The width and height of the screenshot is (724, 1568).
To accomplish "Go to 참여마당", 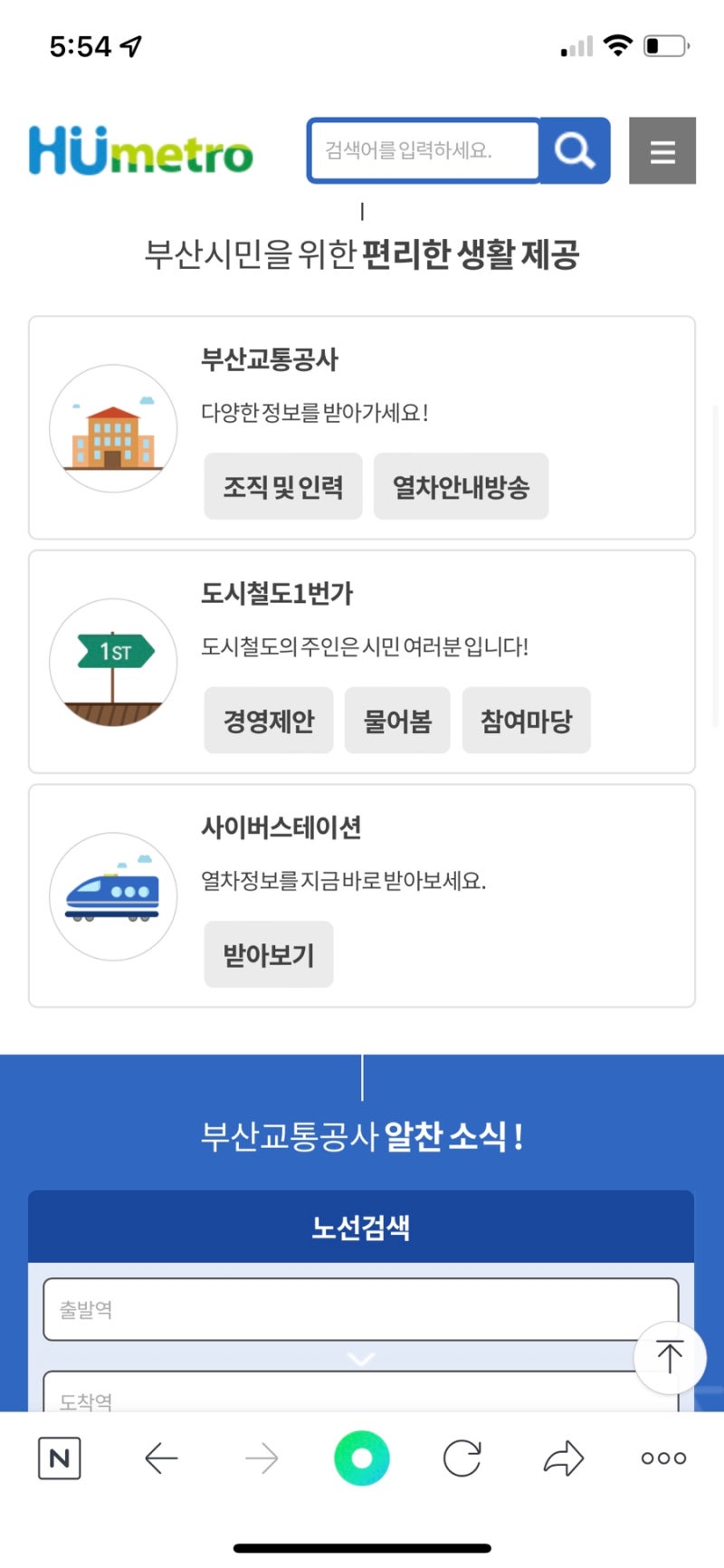I will tap(526, 721).
